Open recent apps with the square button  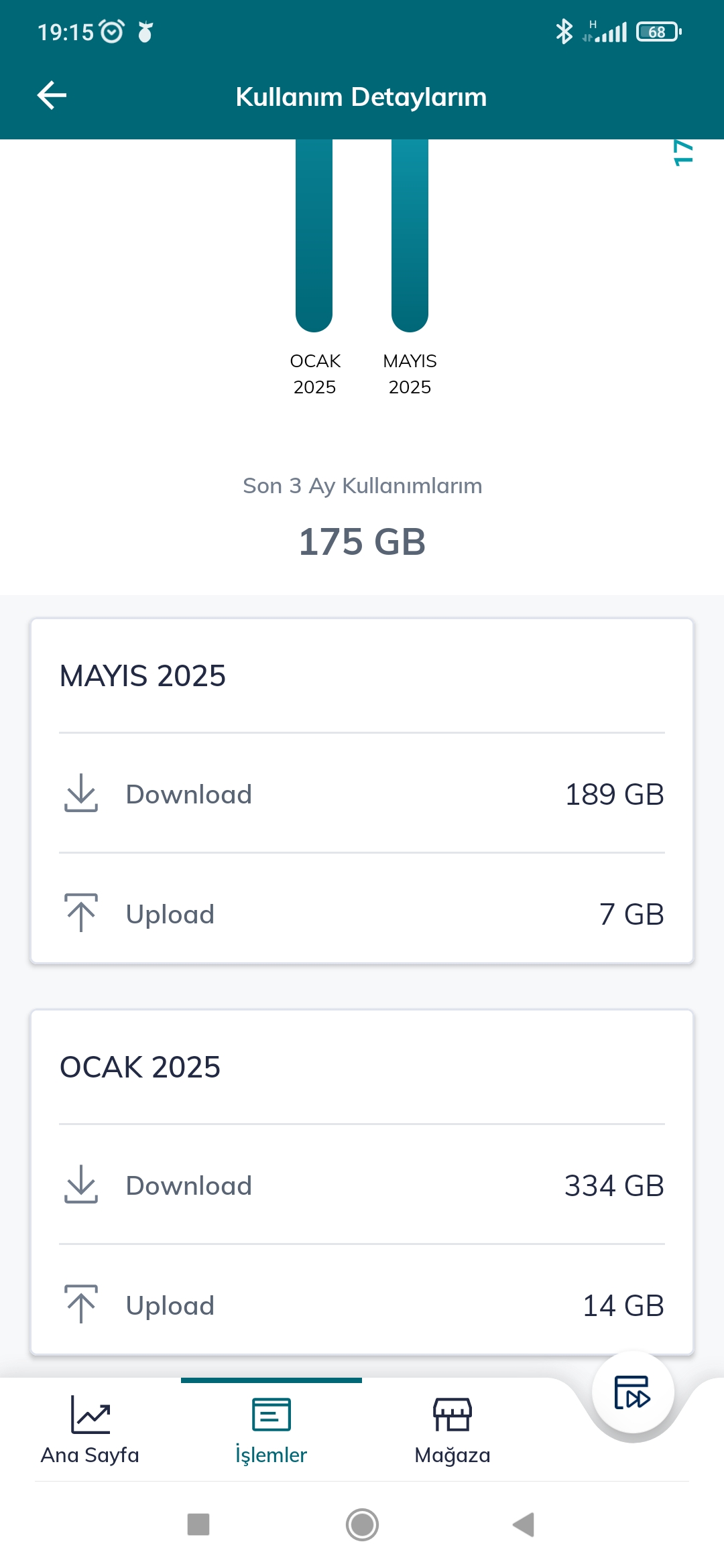coord(198,1524)
